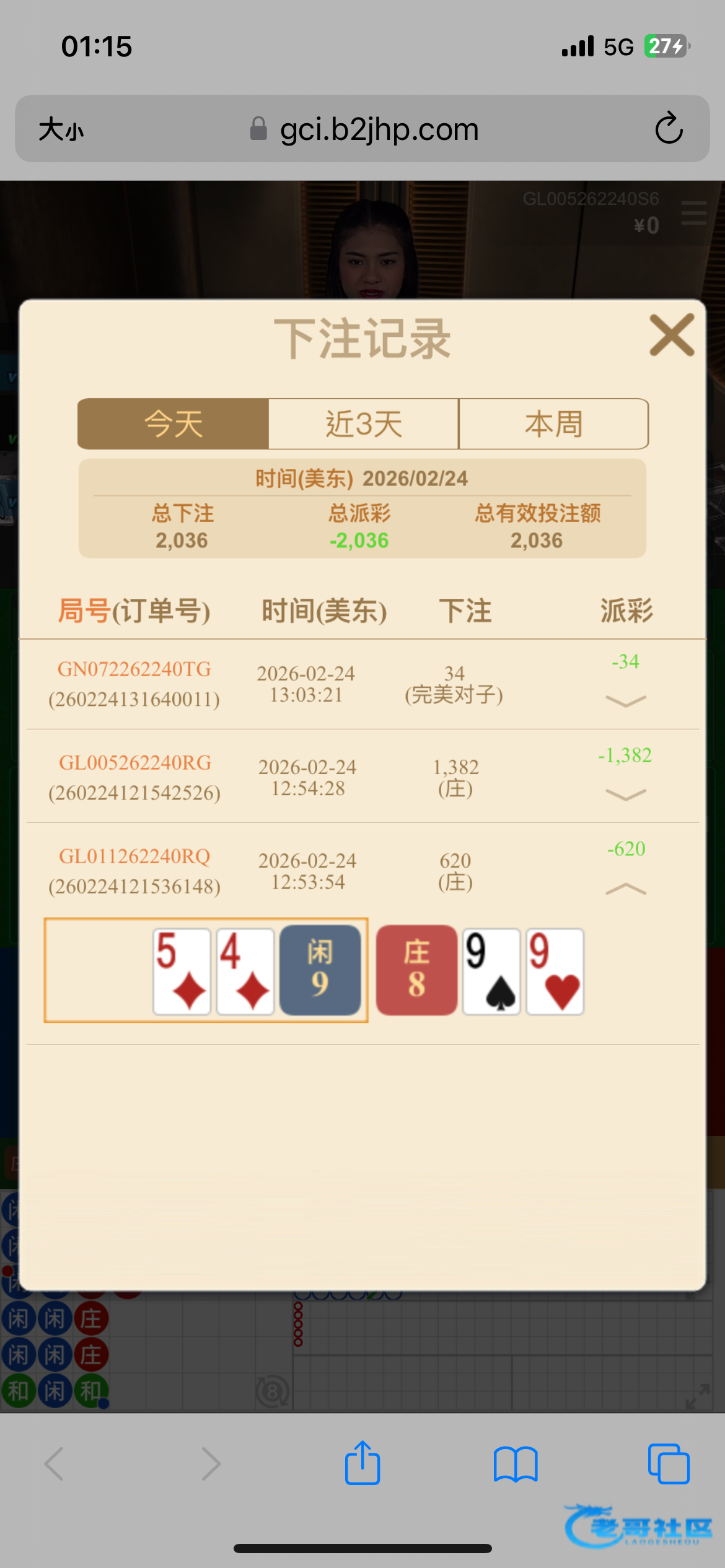Image resolution: width=725 pixels, height=1568 pixels.
Task: Close the 下注记录 dialog
Action: coord(671,335)
